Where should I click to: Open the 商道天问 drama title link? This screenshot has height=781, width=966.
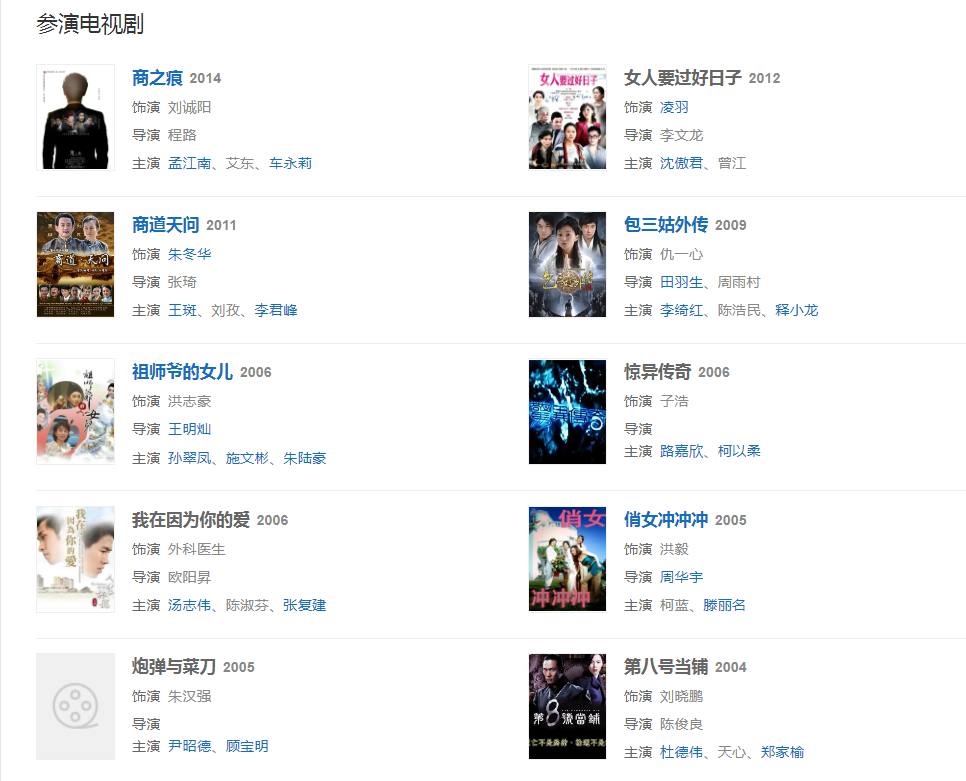click(x=165, y=225)
